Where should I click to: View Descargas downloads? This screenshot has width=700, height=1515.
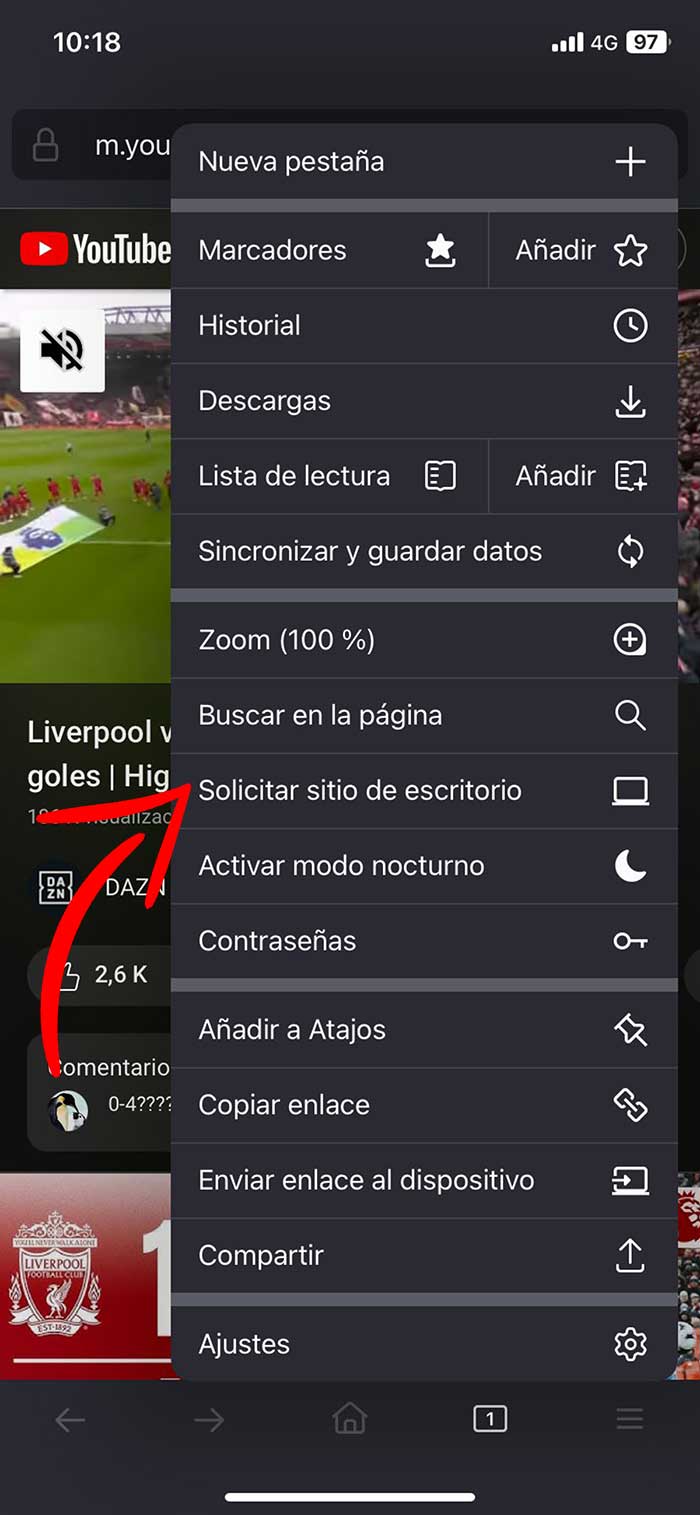pyautogui.click(x=423, y=401)
